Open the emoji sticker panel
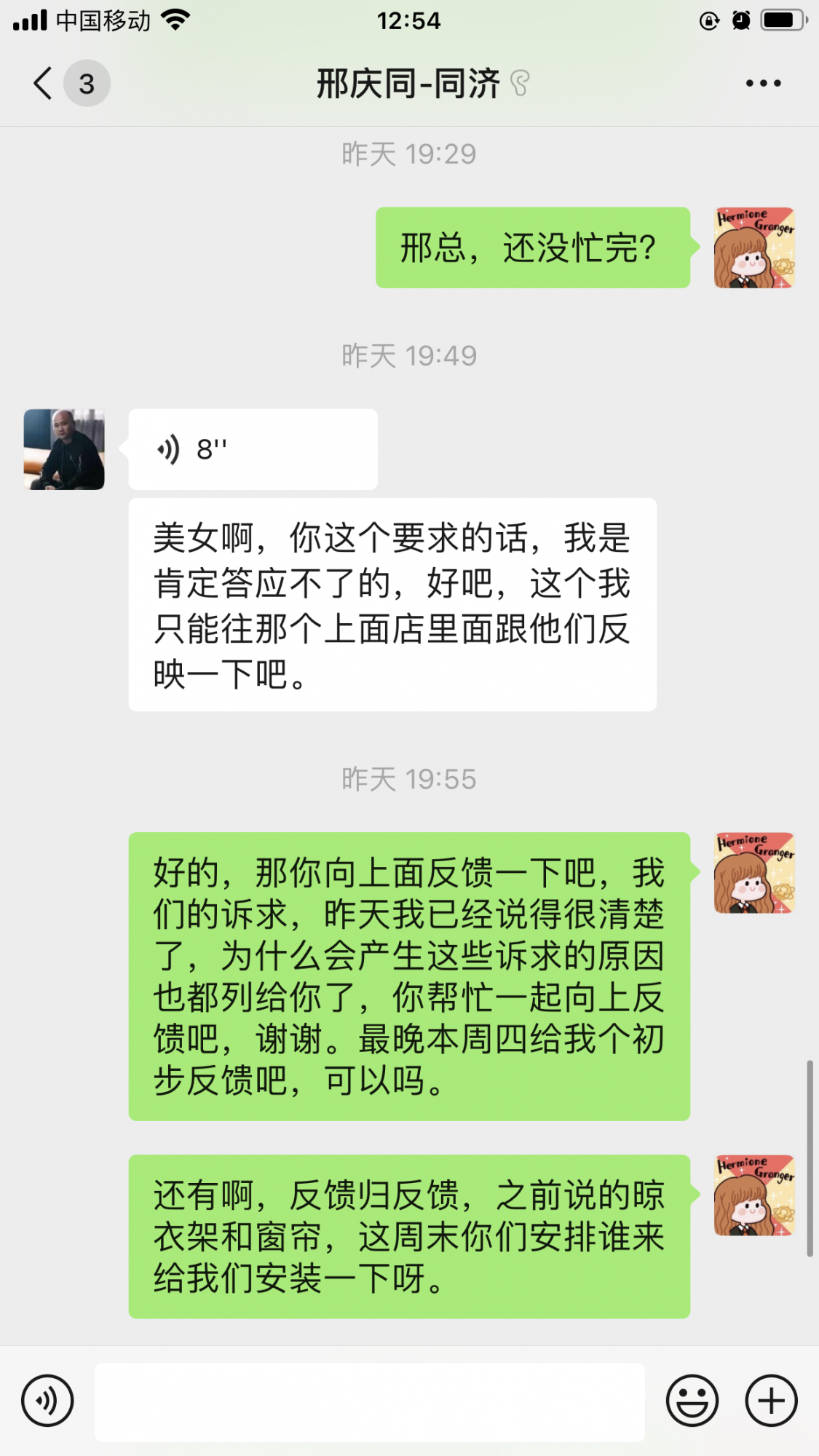 click(692, 1401)
